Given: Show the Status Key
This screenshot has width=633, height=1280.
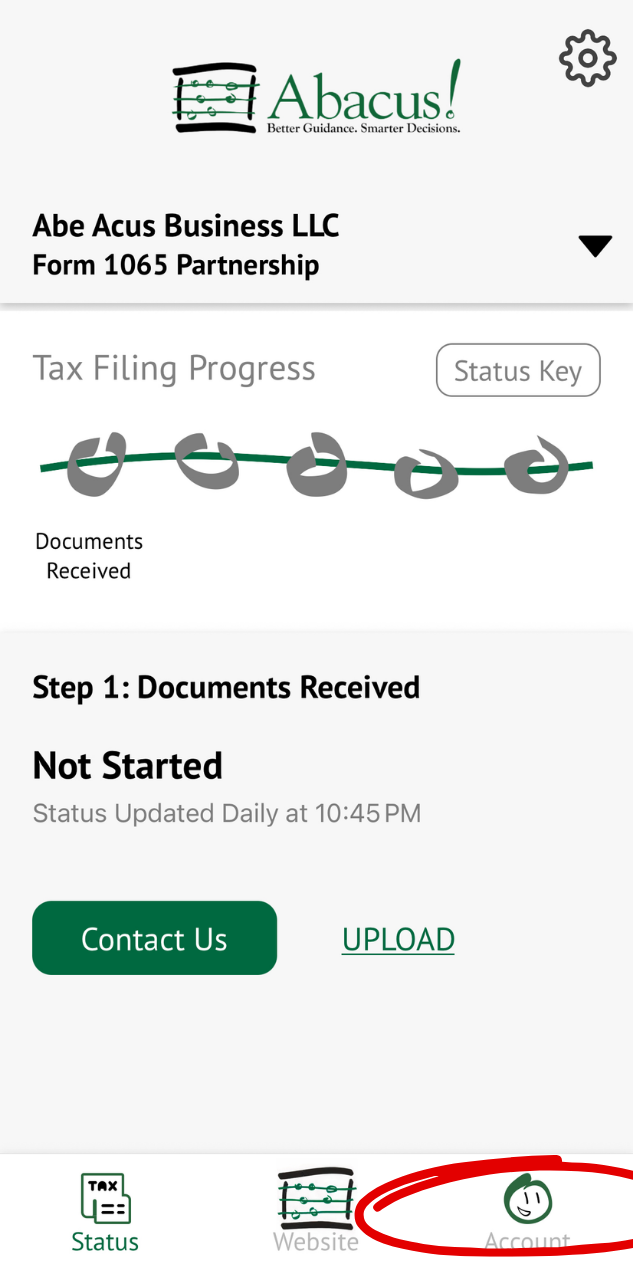Looking at the screenshot, I should 518,371.
